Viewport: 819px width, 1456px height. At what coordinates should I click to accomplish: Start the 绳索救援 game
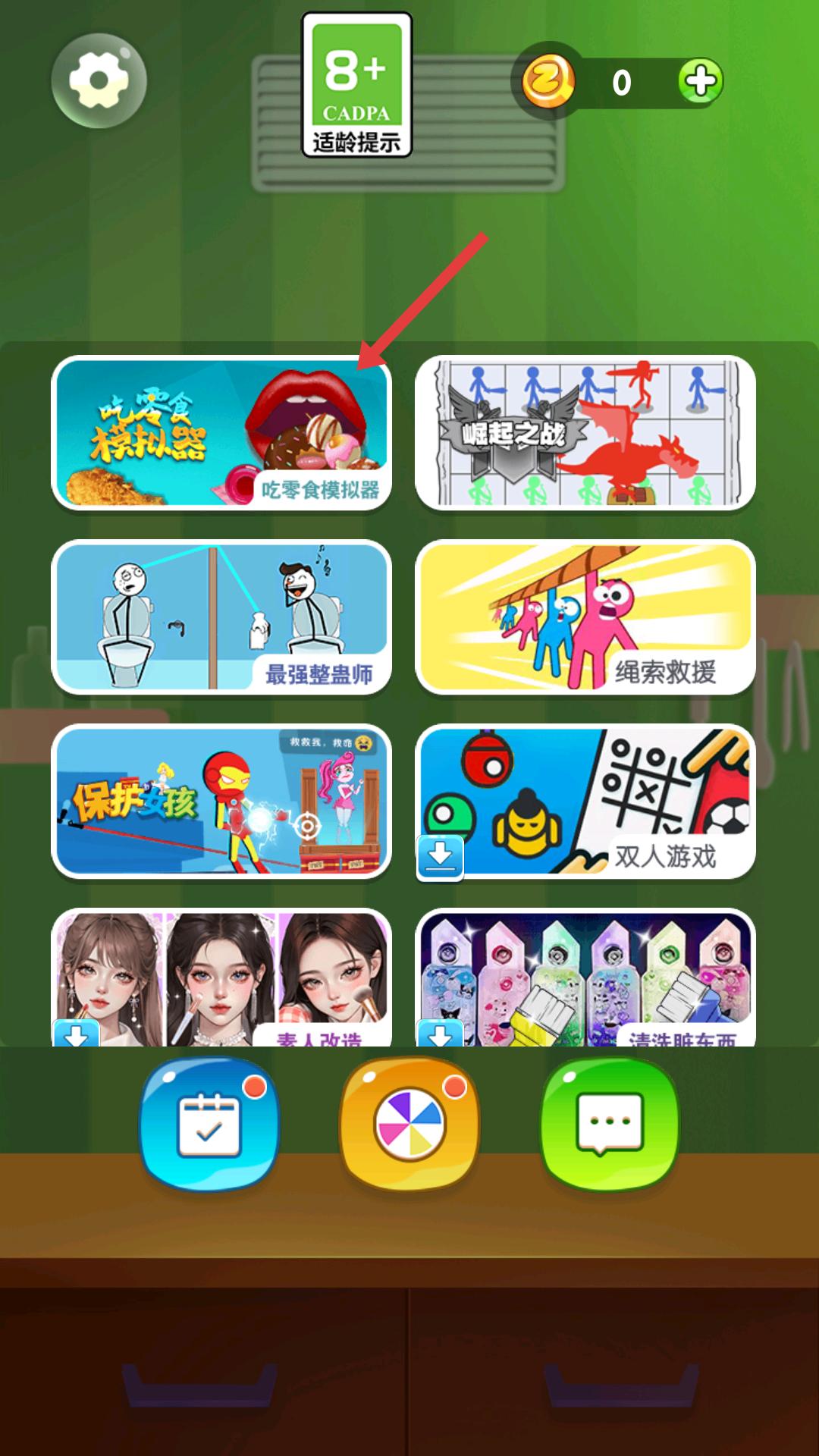point(585,617)
